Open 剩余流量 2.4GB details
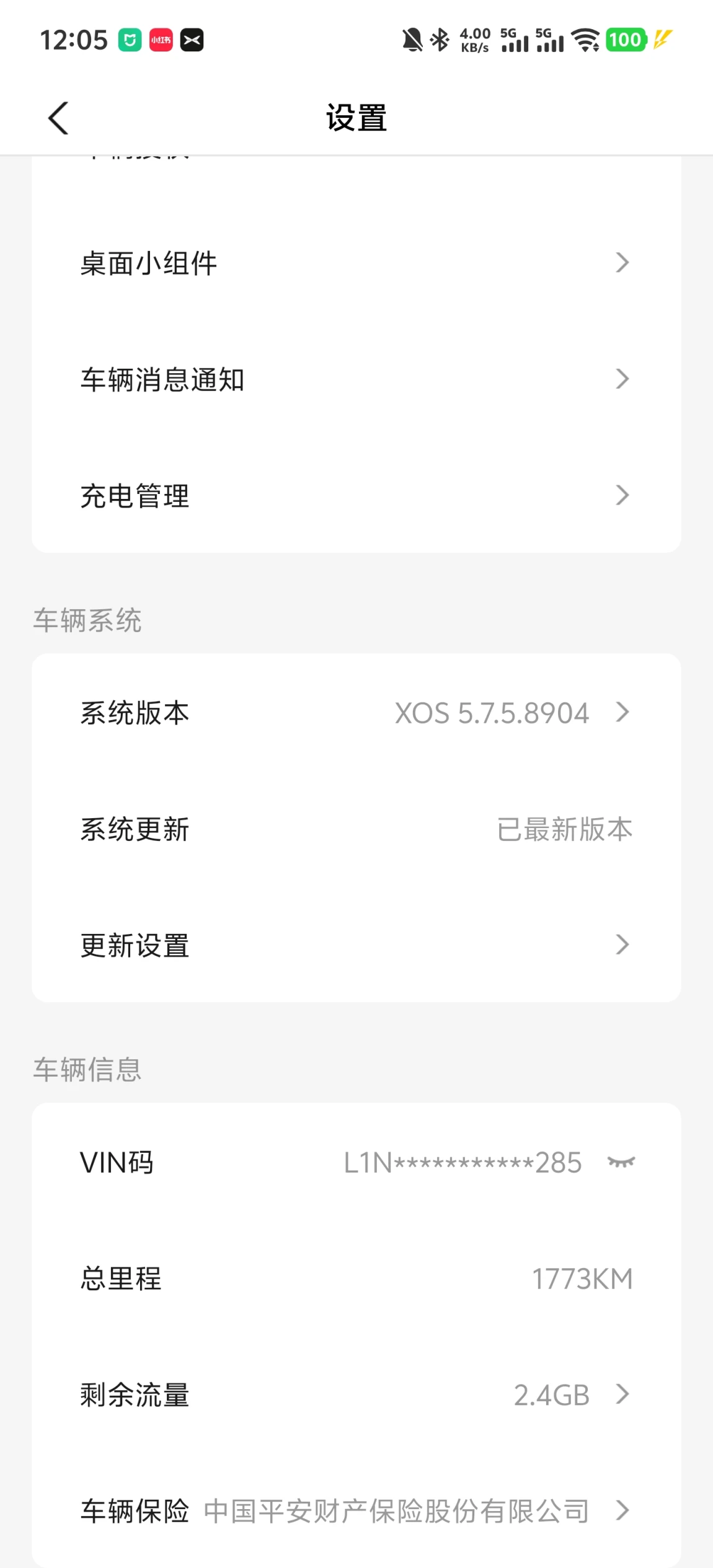 point(356,1394)
